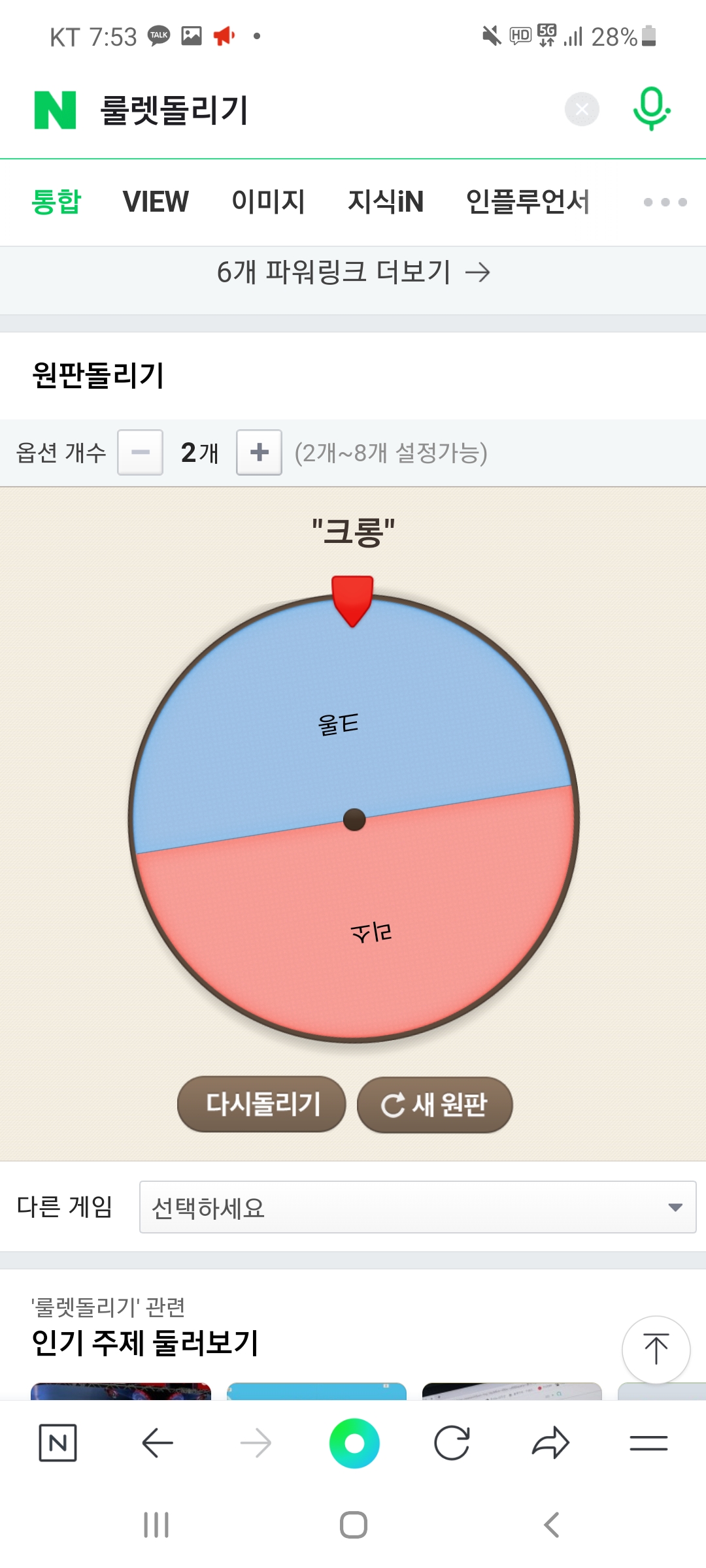Show more search tabs via three dots
The height and width of the screenshot is (1568, 706).
point(665,202)
